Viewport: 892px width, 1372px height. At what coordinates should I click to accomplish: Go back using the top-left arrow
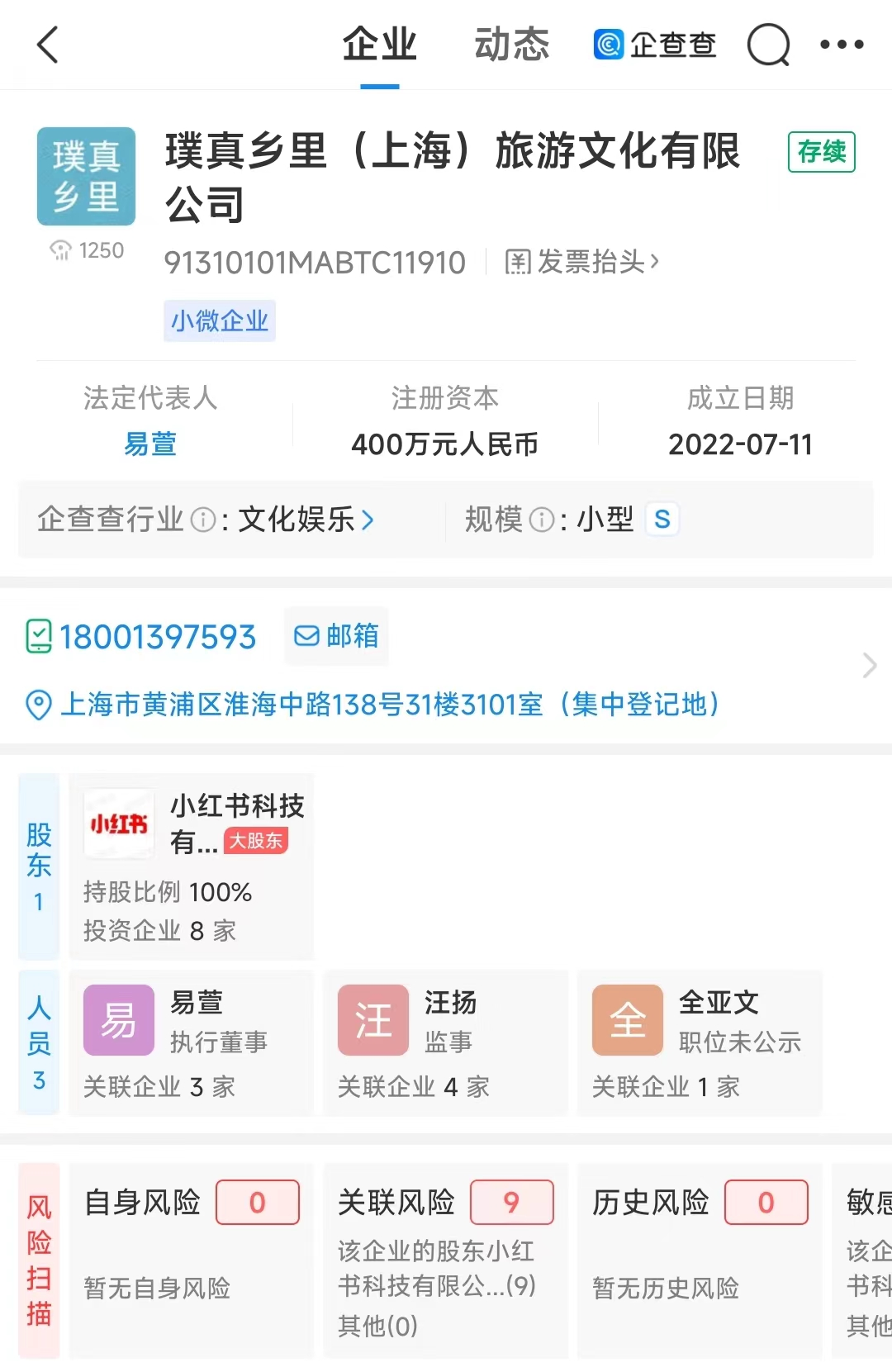48,45
